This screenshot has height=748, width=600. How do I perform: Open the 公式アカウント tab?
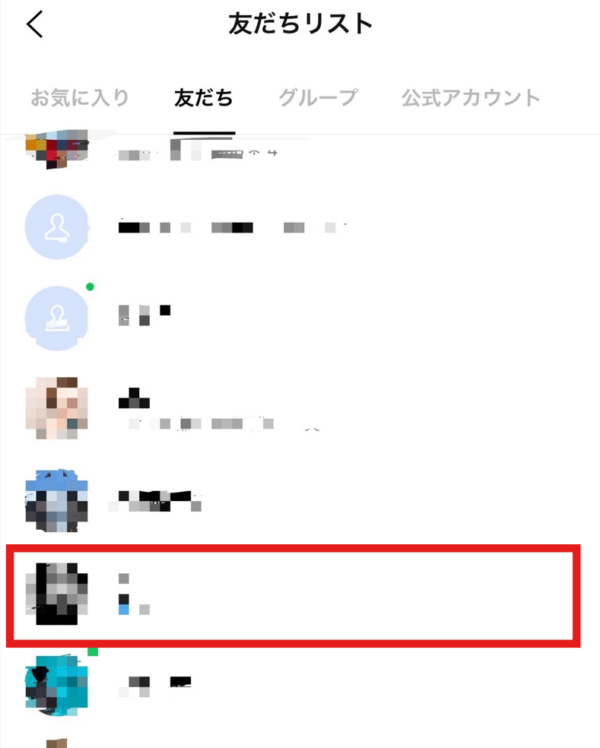click(x=471, y=98)
